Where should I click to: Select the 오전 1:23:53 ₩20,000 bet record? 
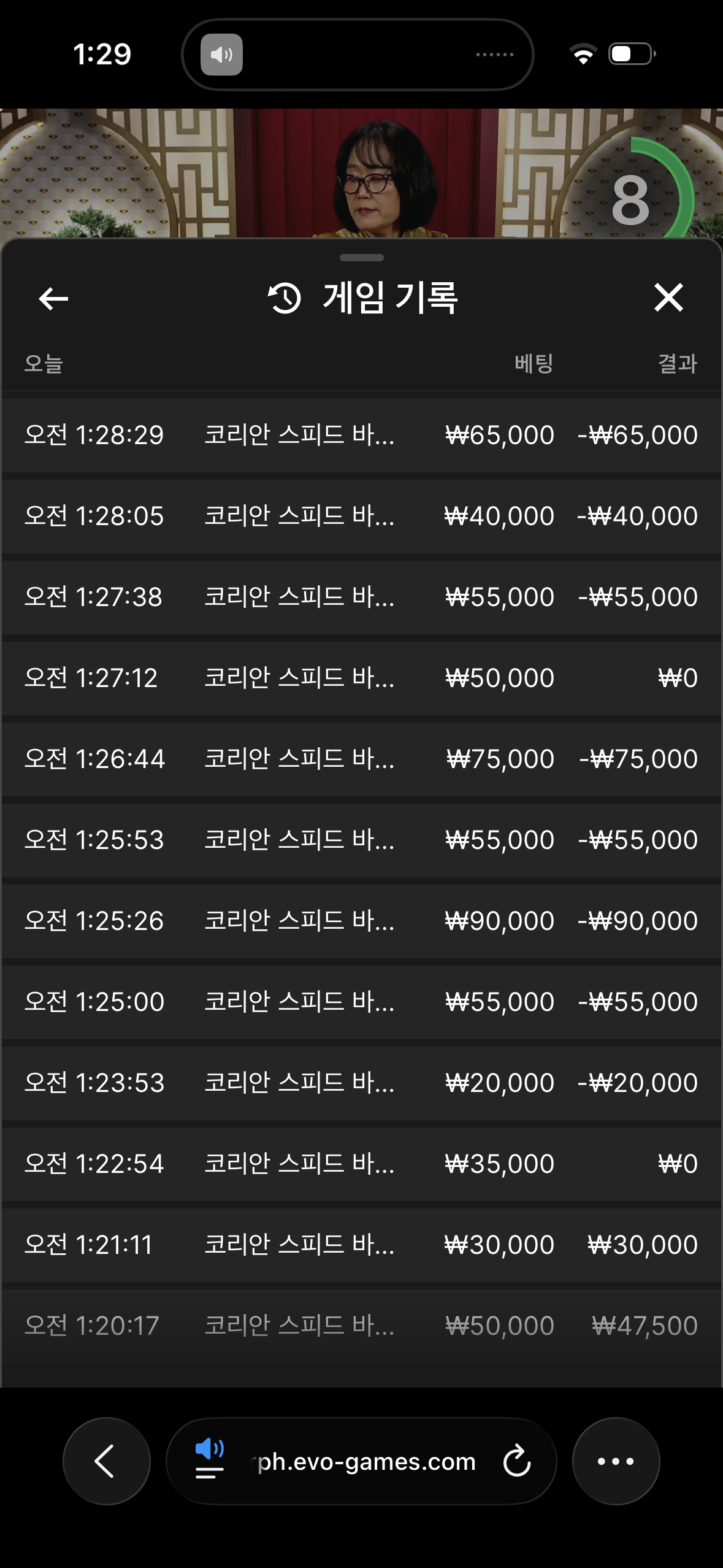pyautogui.click(x=361, y=1083)
